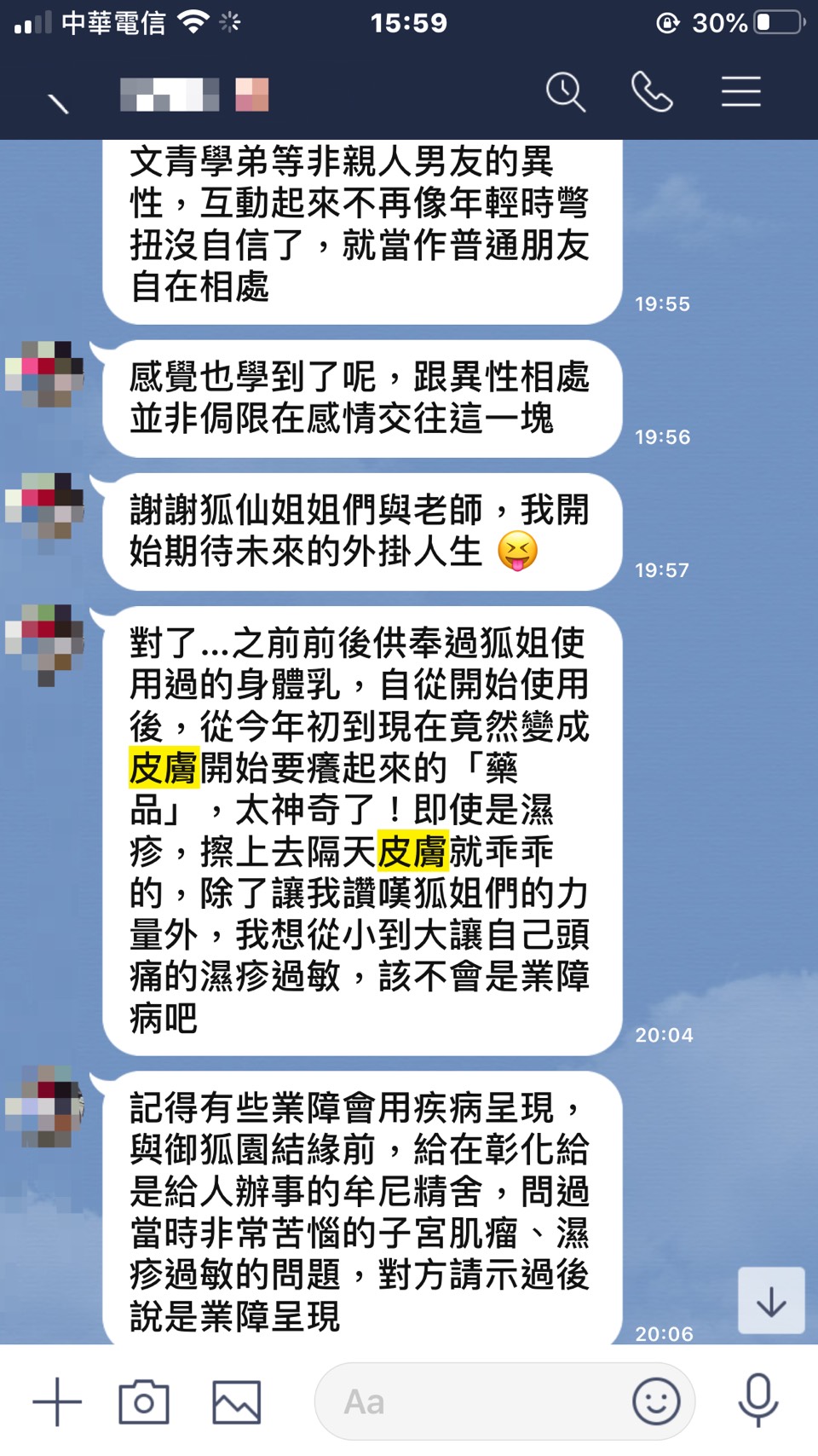
Task: Open the sender avatar beside the 20:06 message
Action: tap(44, 1106)
